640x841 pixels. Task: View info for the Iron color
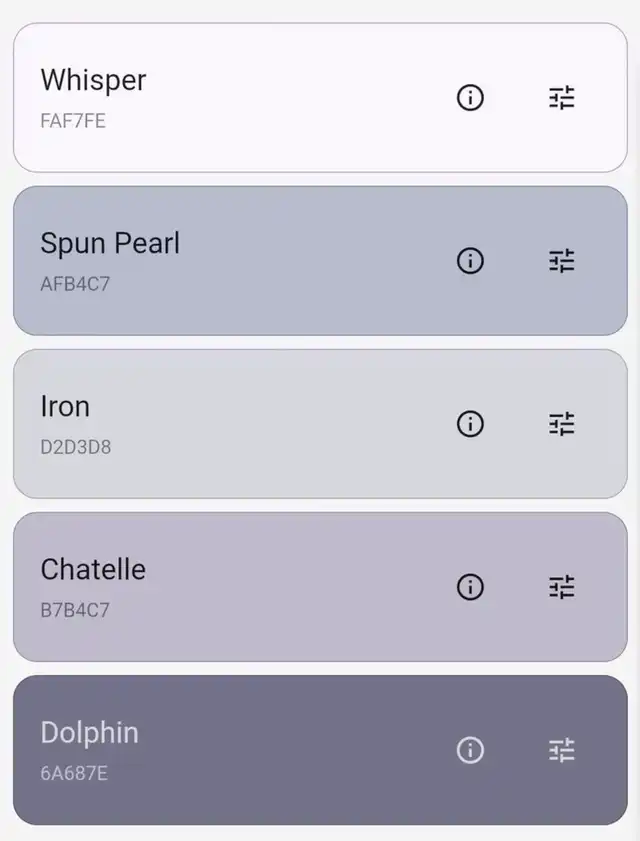coord(470,424)
